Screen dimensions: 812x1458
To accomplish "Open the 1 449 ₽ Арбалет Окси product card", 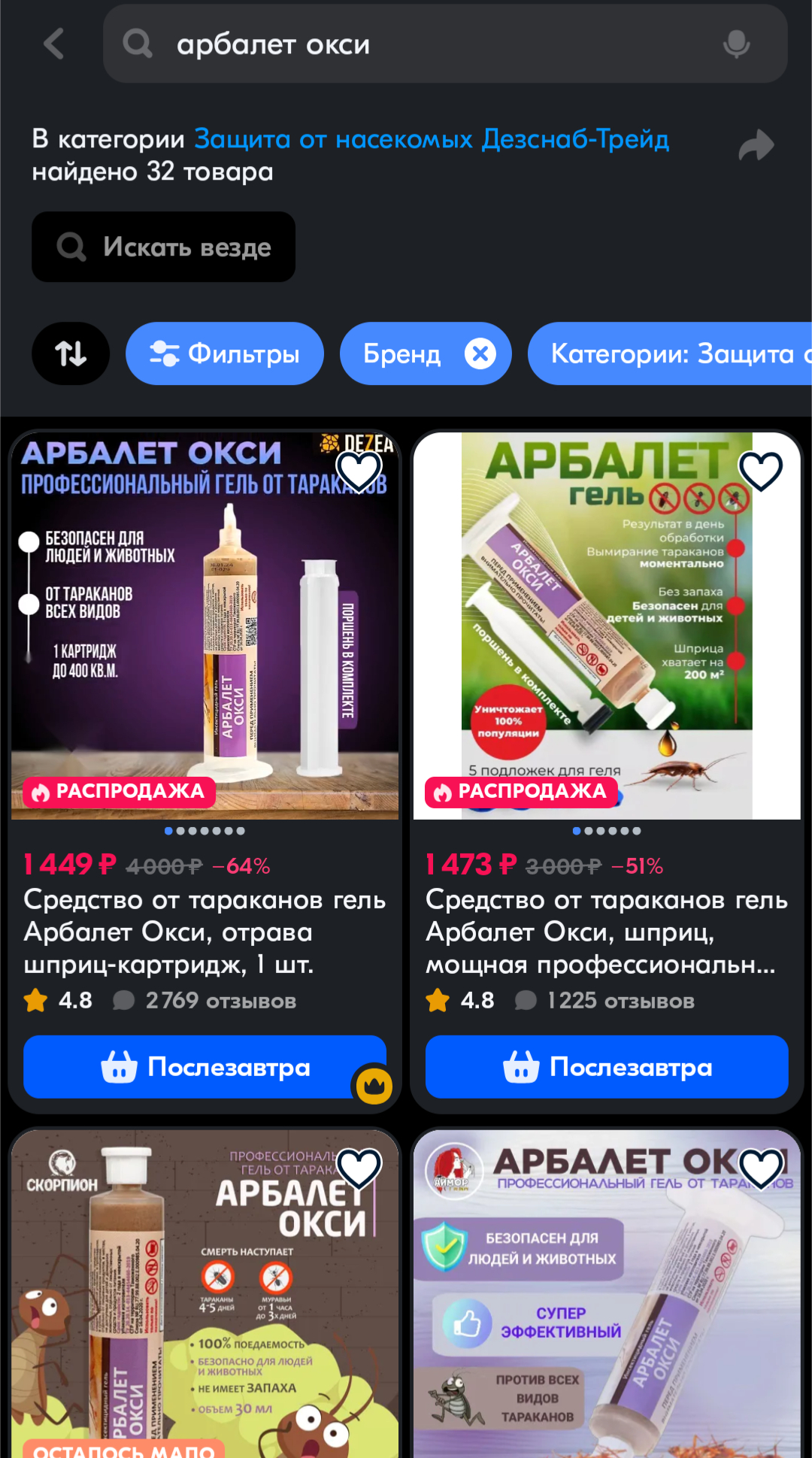I will [205, 931].
